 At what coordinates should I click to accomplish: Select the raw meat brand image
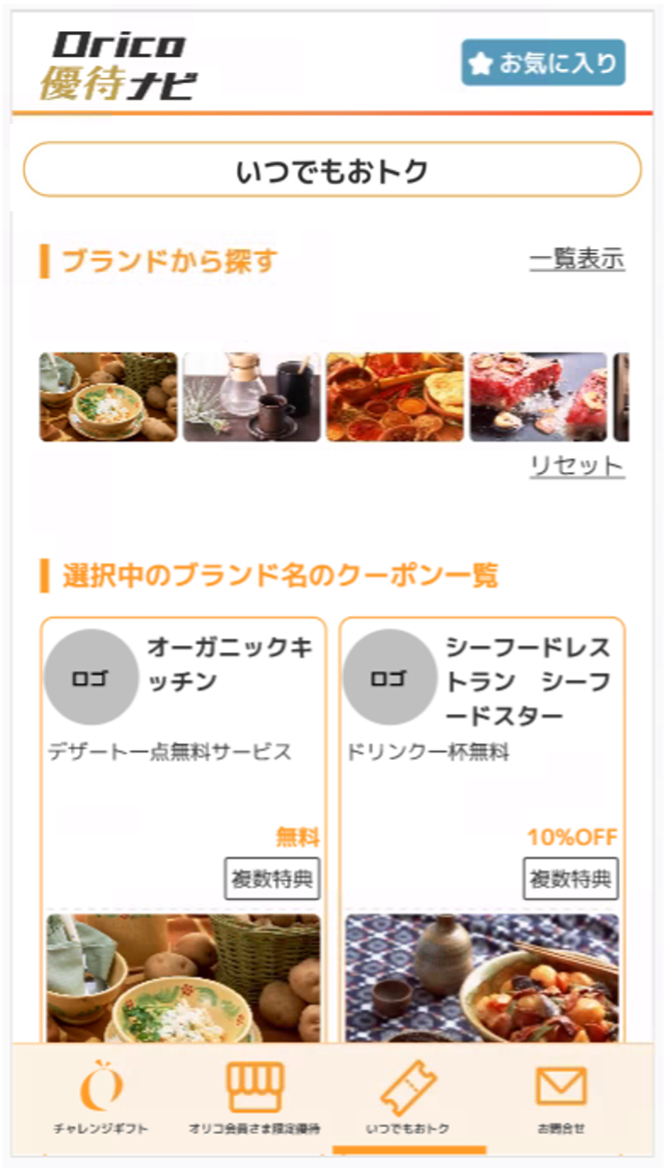point(538,397)
